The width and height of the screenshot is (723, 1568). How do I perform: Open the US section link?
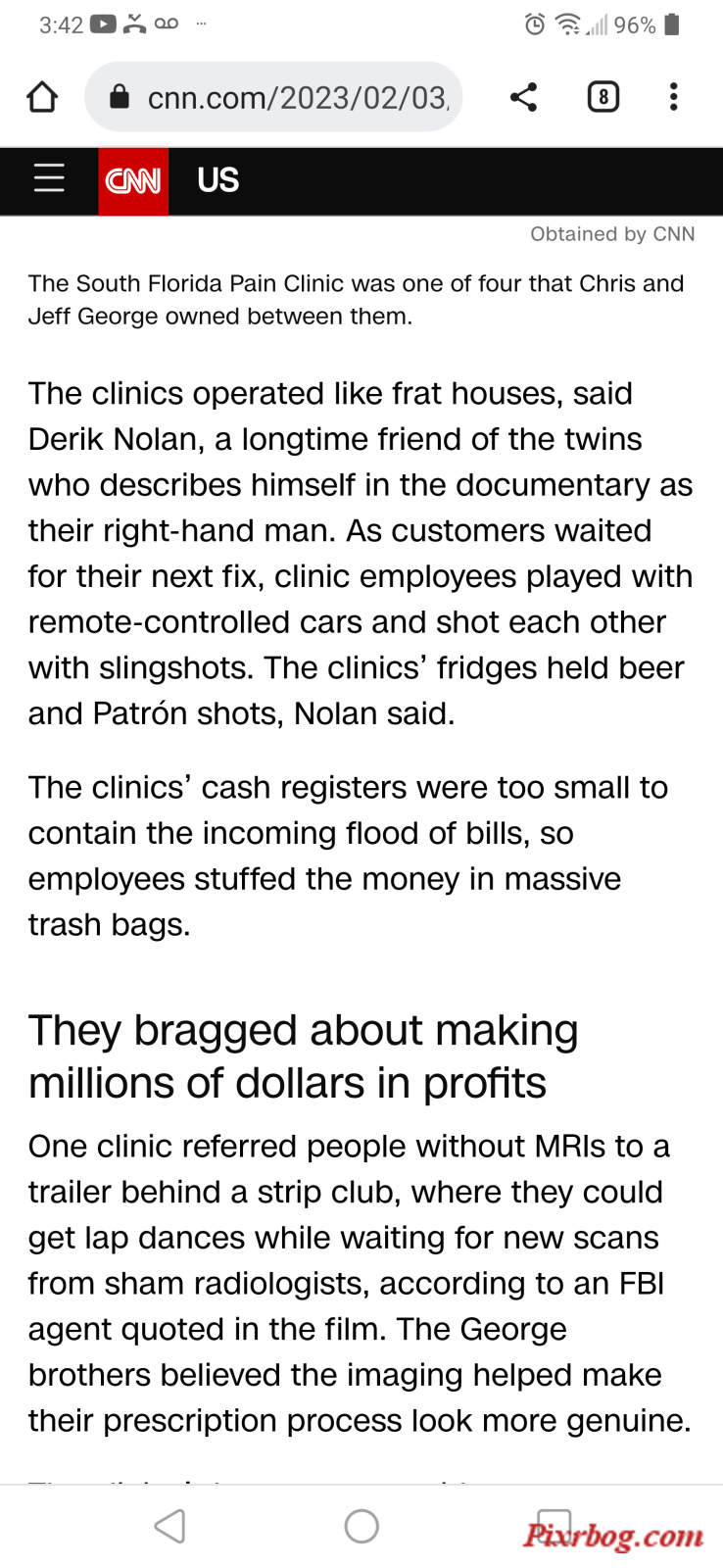tap(217, 180)
